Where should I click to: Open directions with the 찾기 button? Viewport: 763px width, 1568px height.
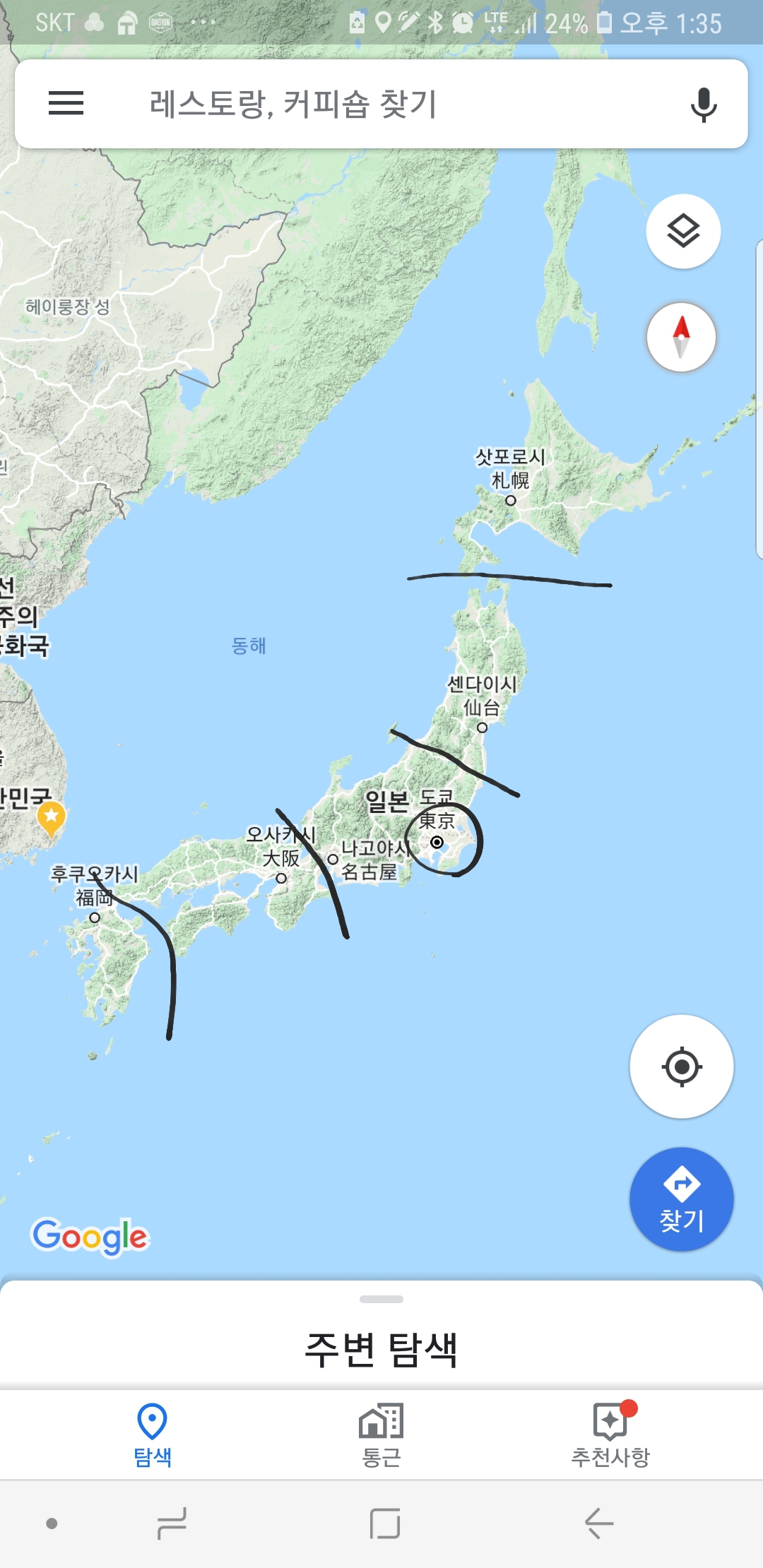[x=681, y=1199]
